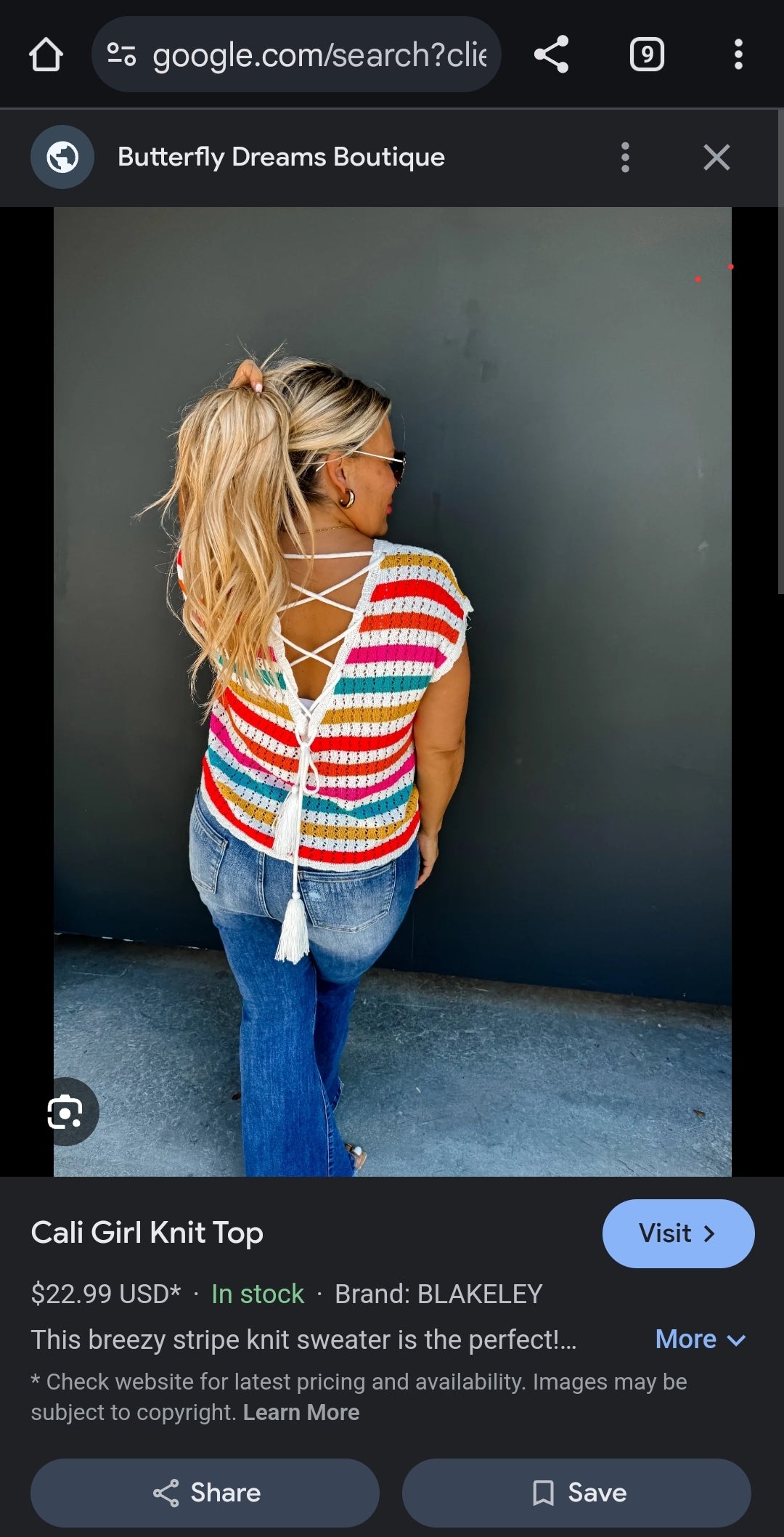
Task: Collapse the result panel using the X
Action: click(x=716, y=157)
